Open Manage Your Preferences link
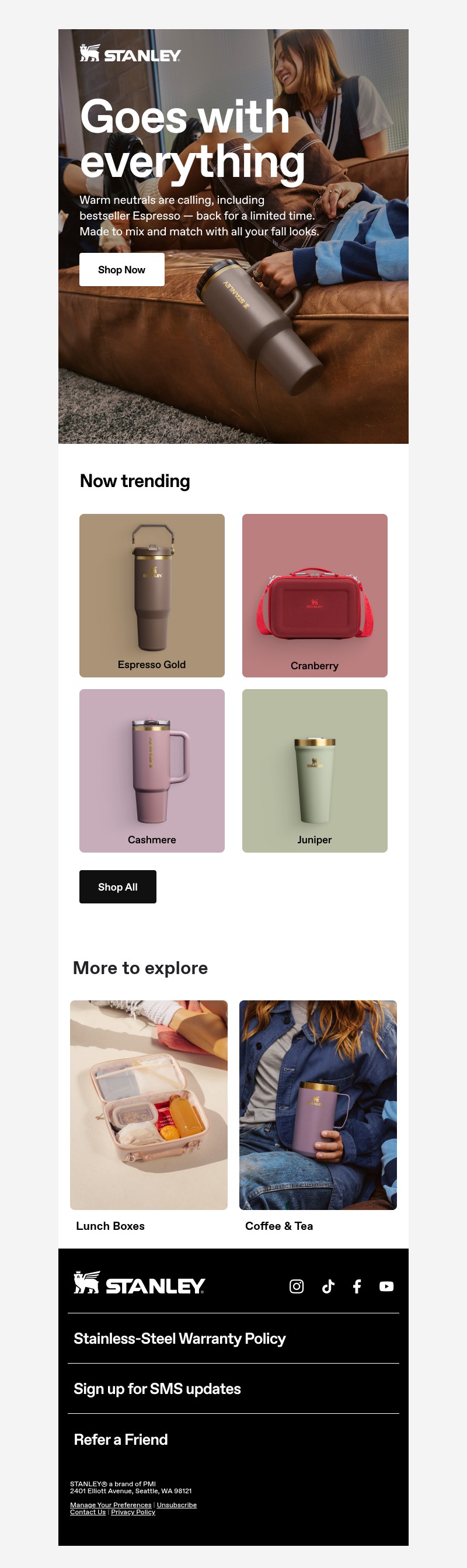Image resolution: width=467 pixels, height=1568 pixels. click(111, 1505)
